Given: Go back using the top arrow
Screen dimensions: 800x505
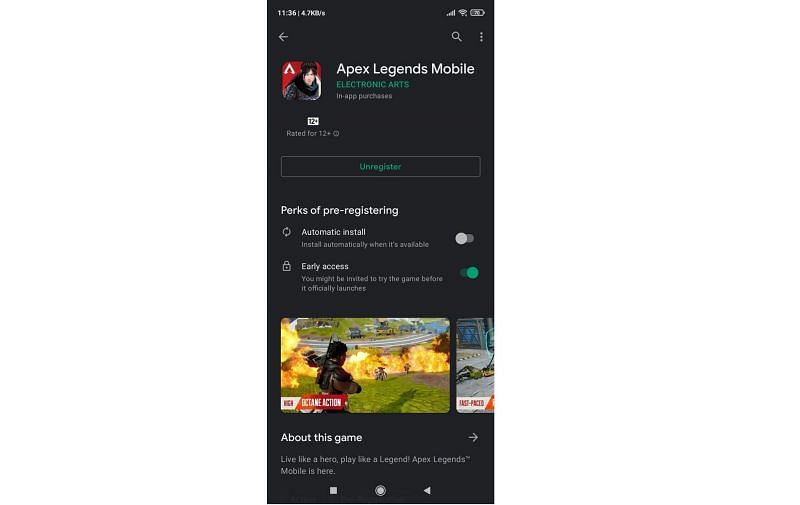Looking at the screenshot, I should (x=283, y=37).
